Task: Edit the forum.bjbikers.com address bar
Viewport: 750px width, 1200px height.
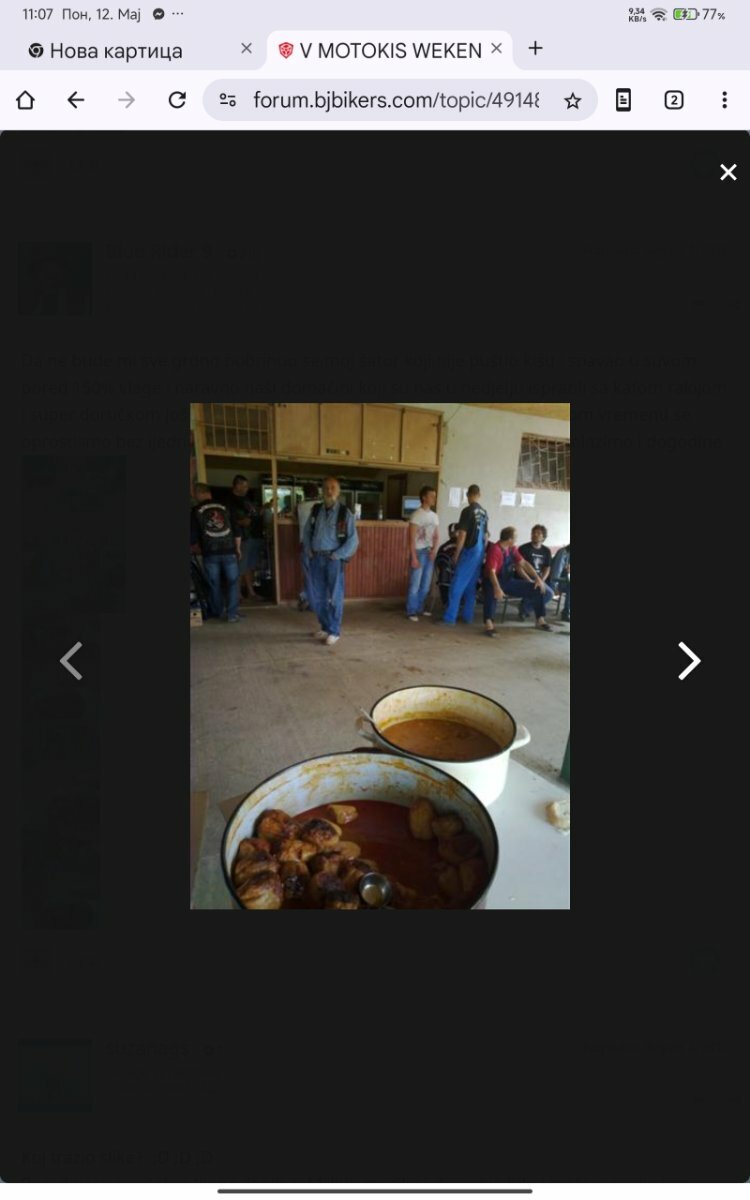Action: coord(396,100)
